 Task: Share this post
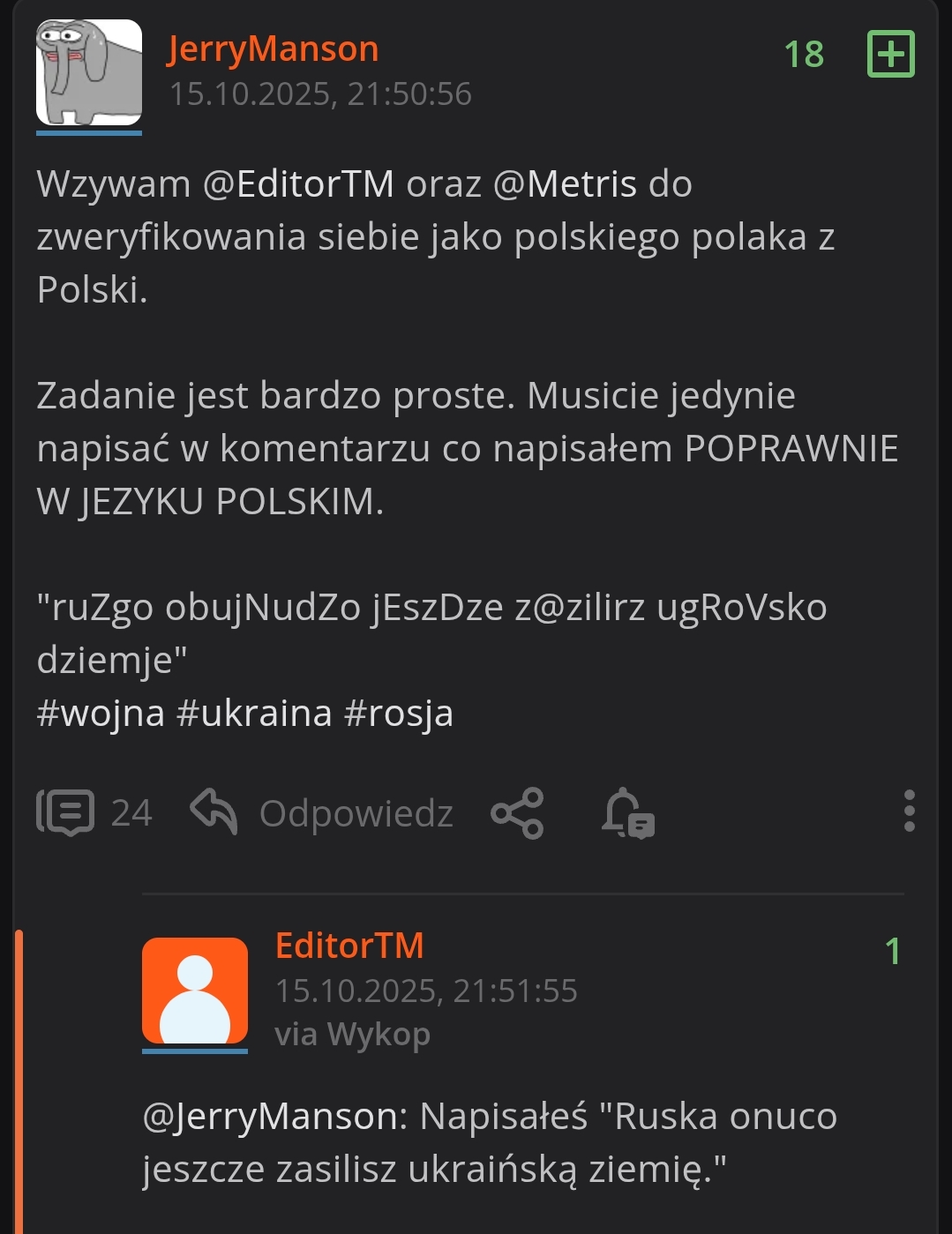517,812
